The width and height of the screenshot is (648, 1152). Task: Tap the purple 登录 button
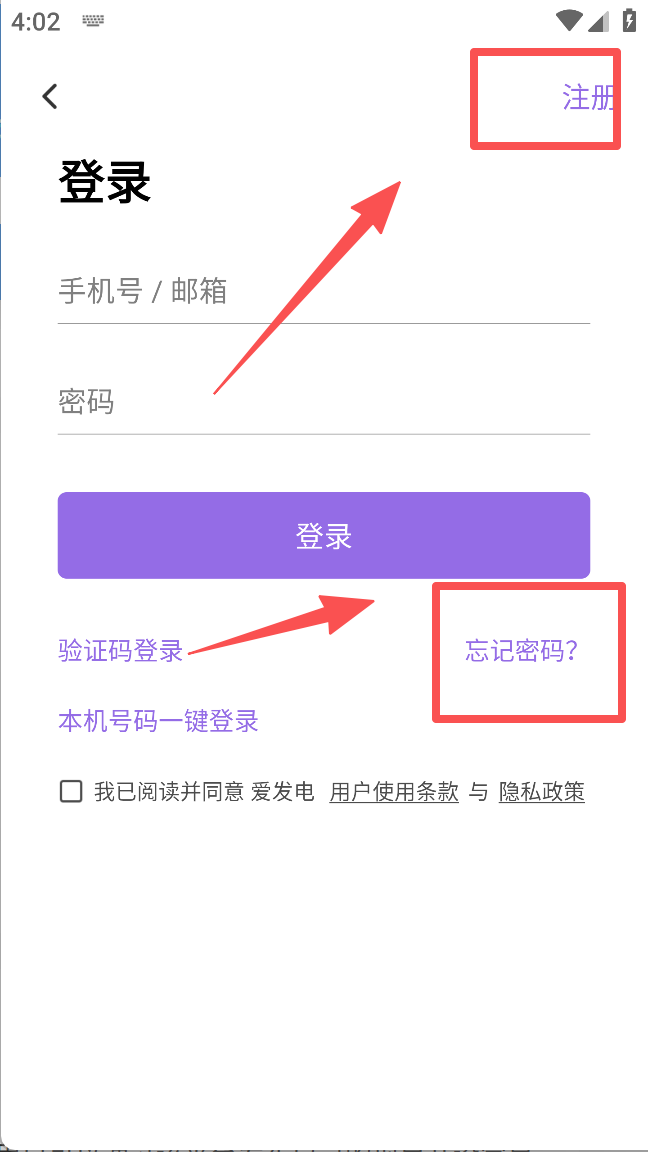pyautogui.click(x=323, y=536)
